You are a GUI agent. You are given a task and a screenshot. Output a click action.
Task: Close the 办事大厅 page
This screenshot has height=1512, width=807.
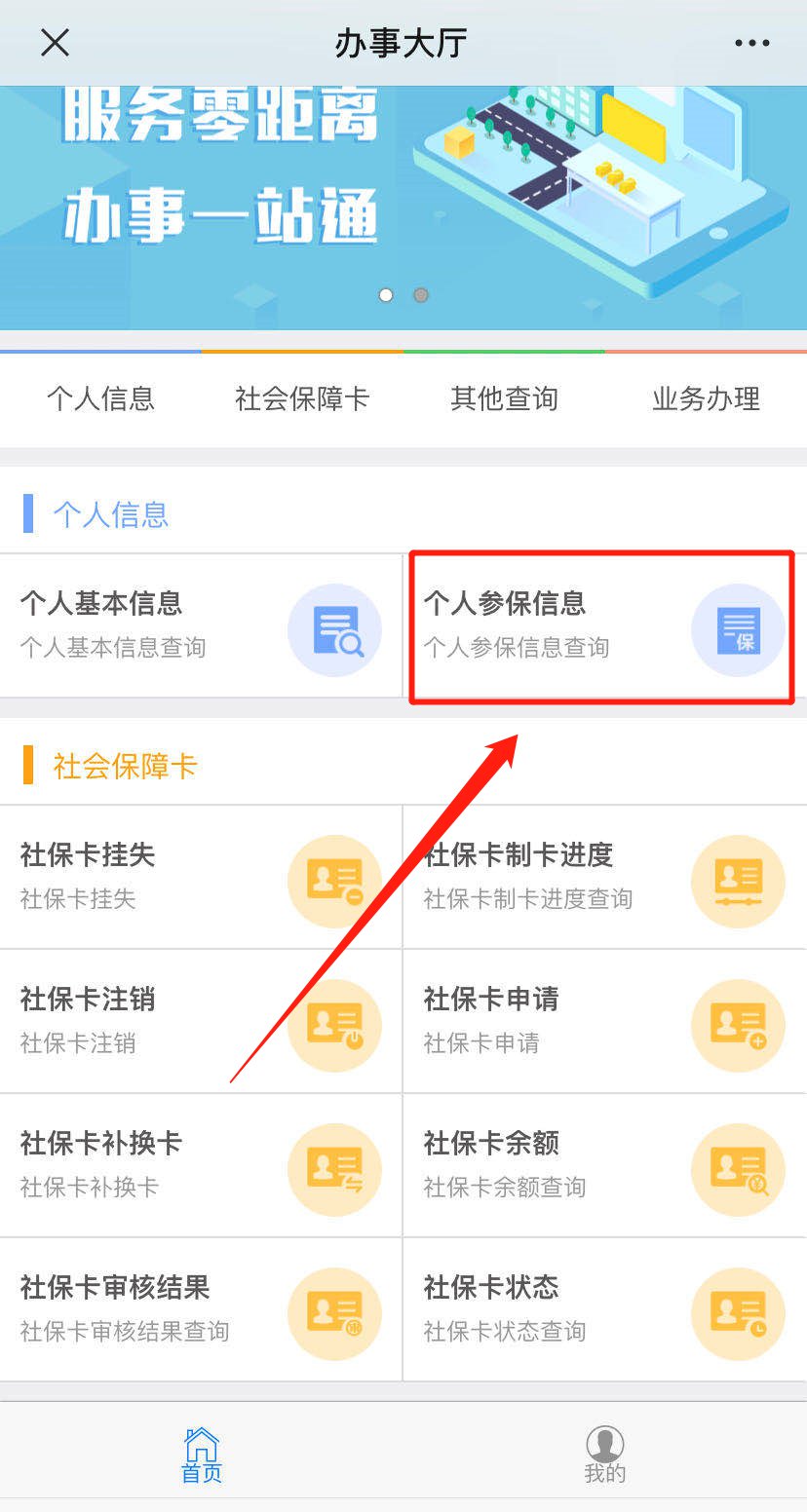pos(55,43)
